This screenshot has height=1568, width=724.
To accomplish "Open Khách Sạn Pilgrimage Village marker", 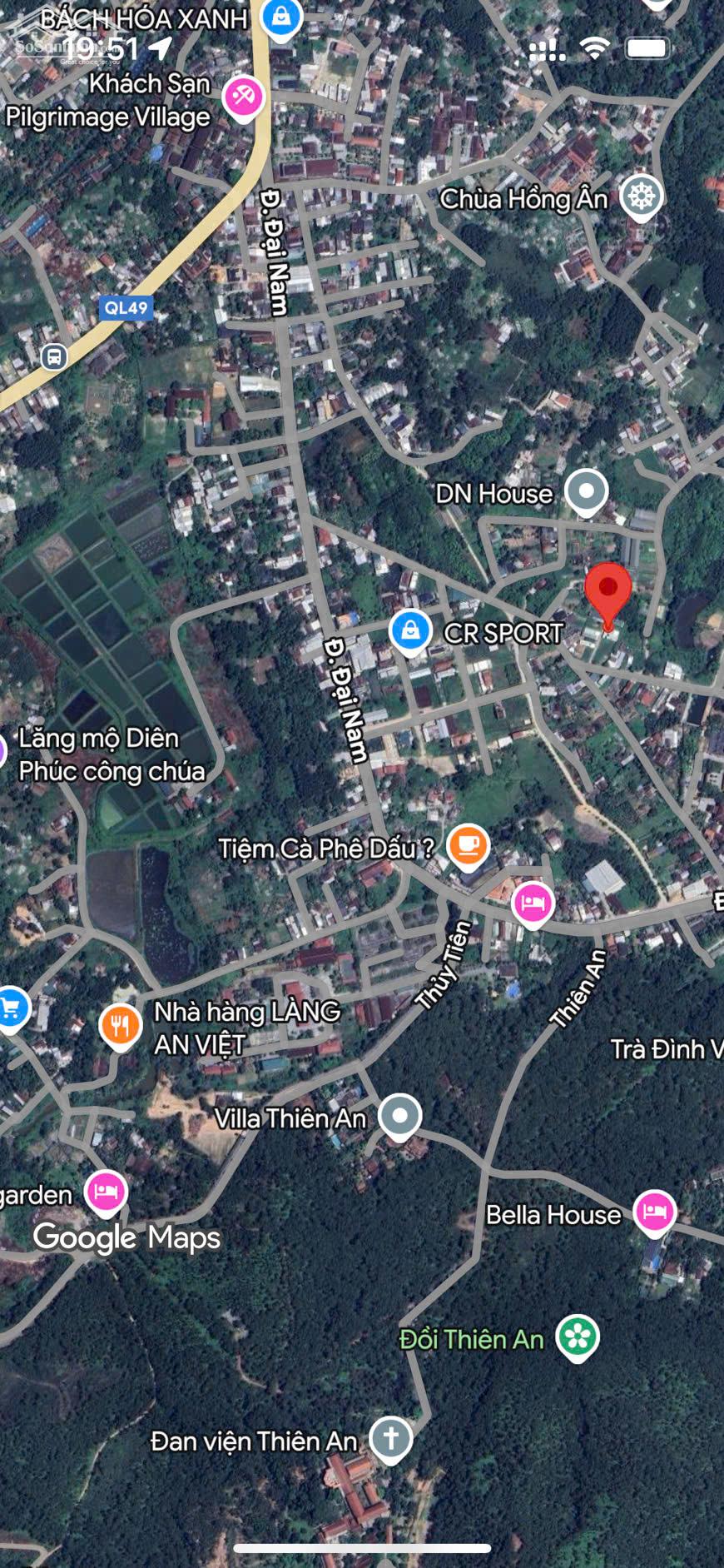I will tap(244, 97).
